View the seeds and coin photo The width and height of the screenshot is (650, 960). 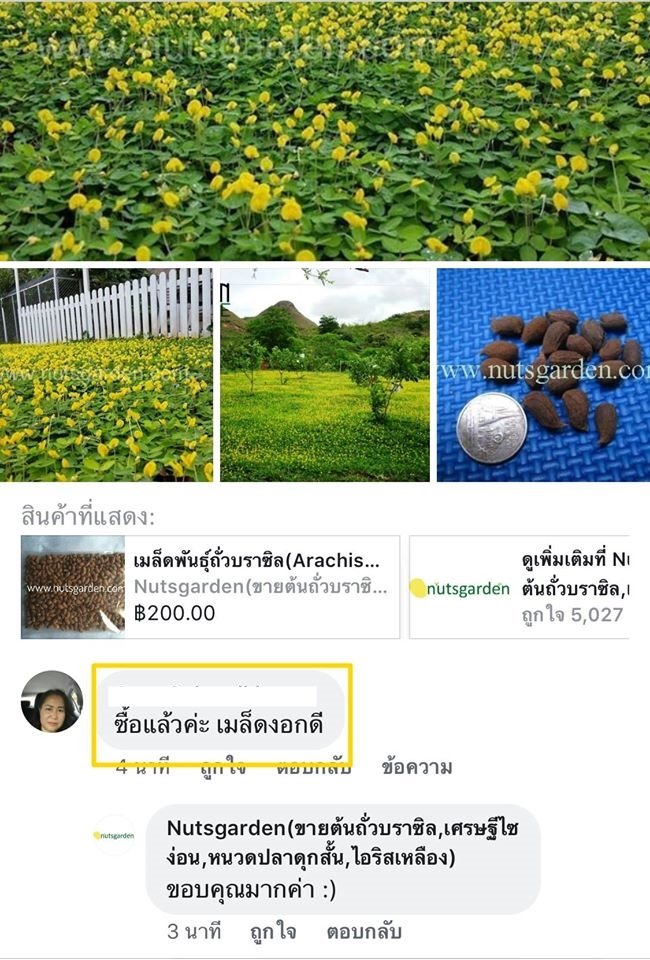coord(543,374)
